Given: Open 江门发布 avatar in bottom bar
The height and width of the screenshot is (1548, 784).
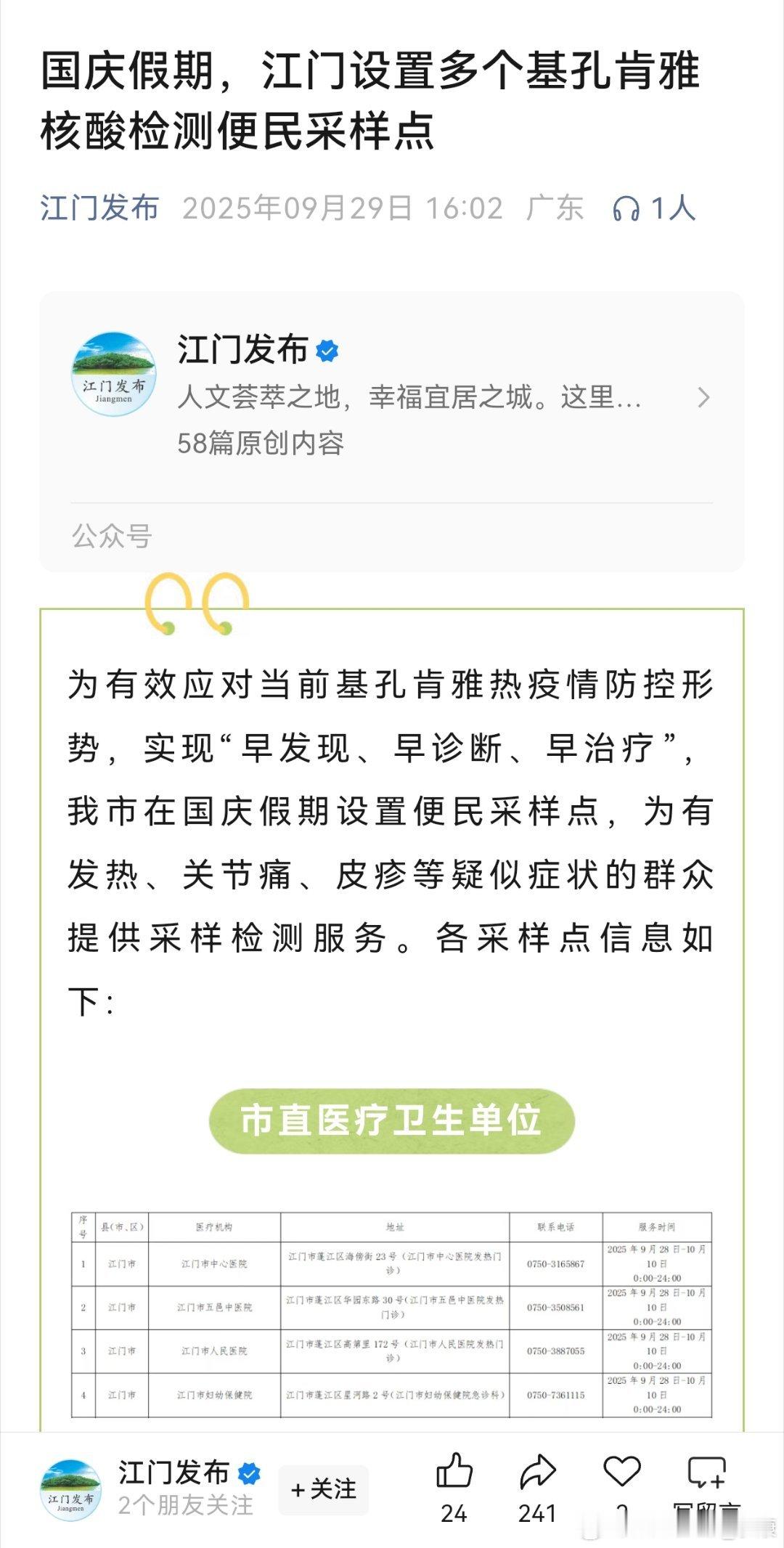Looking at the screenshot, I should [x=71, y=1489].
